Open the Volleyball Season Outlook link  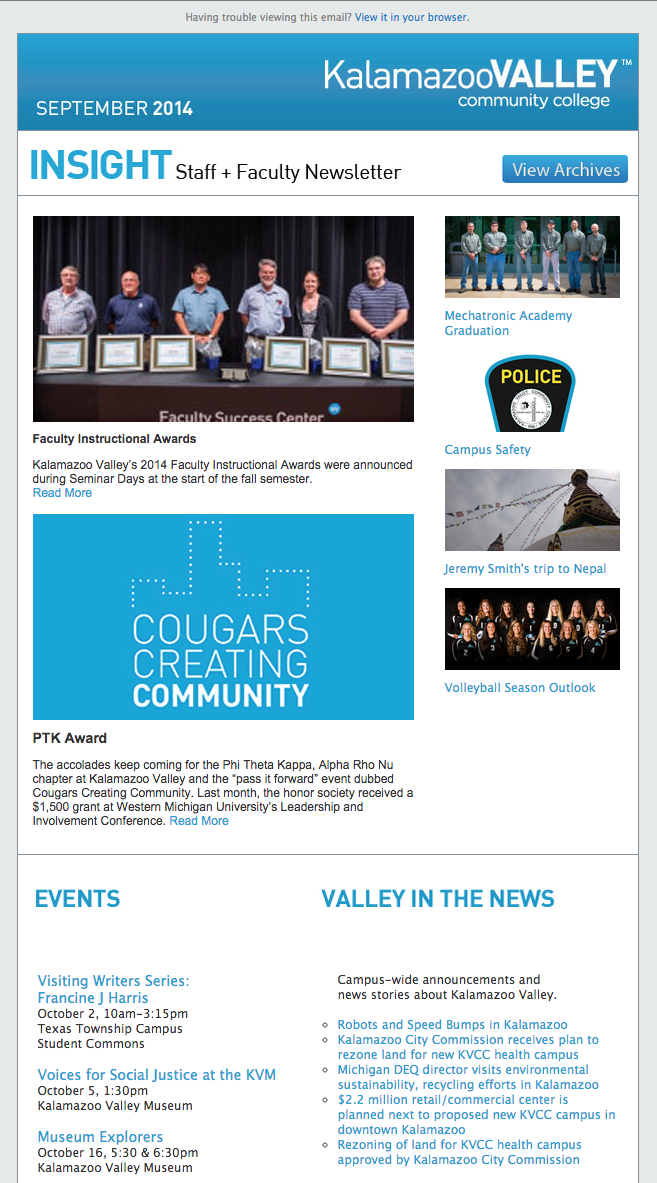[x=519, y=688]
